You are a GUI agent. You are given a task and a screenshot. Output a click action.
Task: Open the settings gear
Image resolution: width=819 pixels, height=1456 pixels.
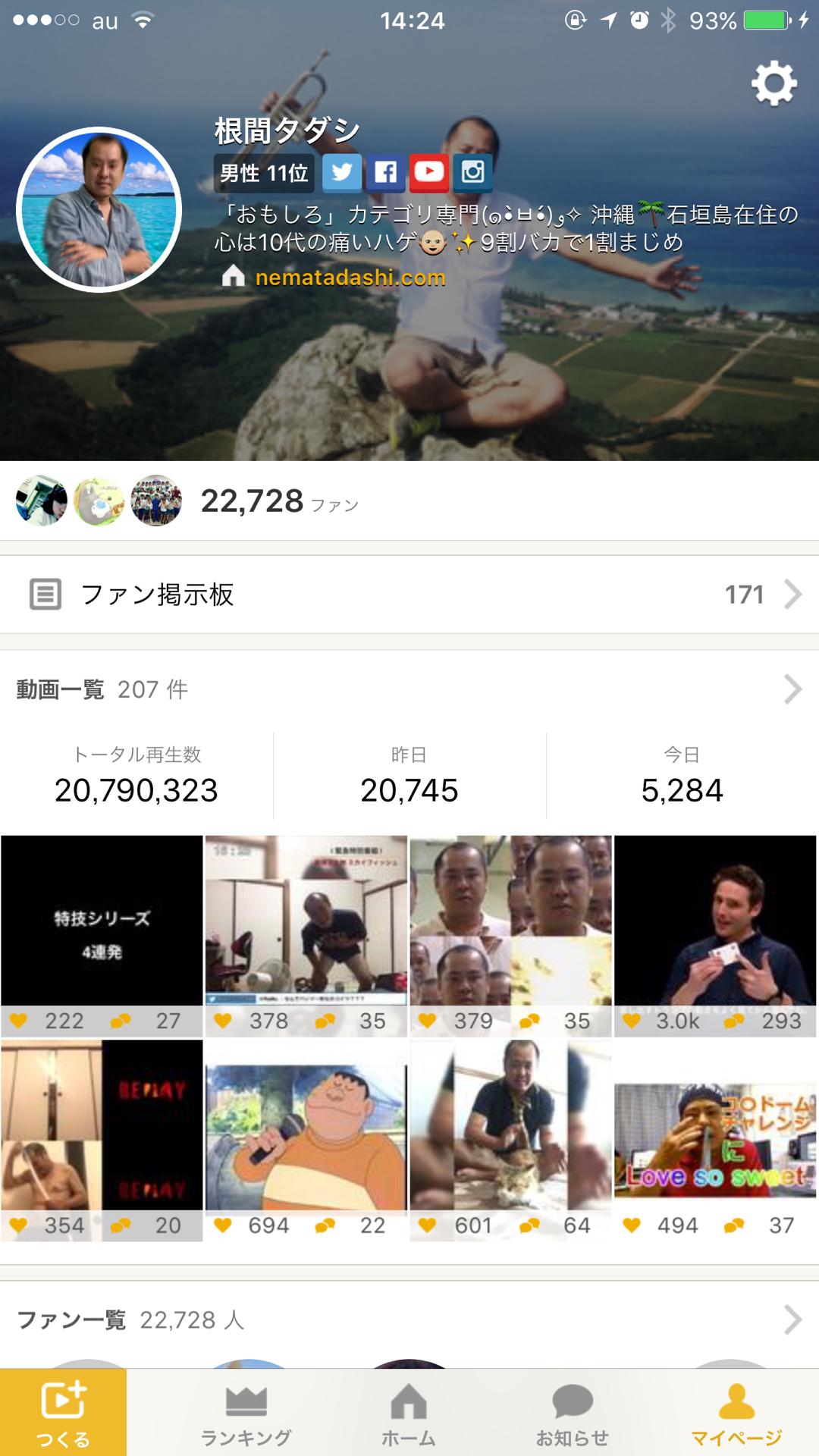tap(773, 83)
